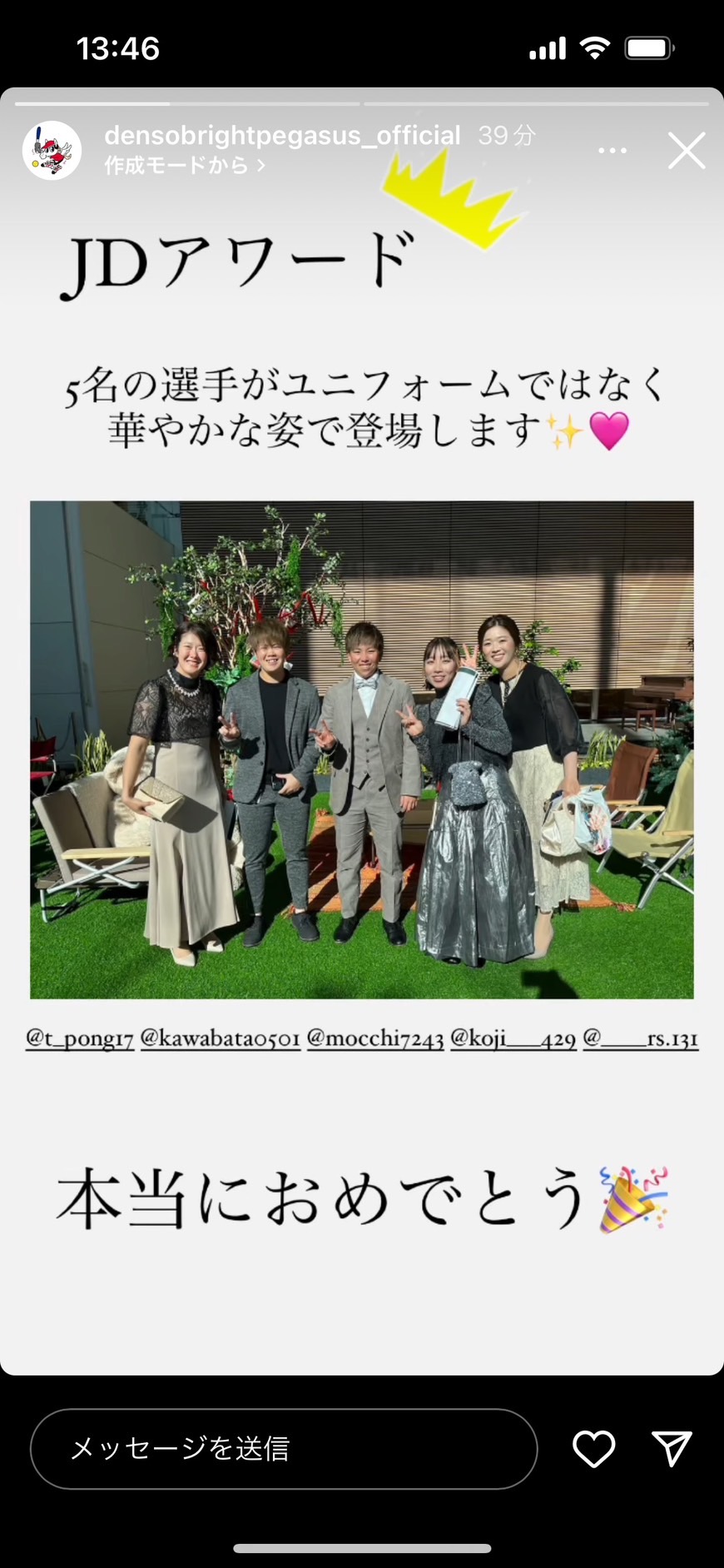Share the story via paper plane icon
Screen dimensions: 724x1568
pyautogui.click(x=672, y=1449)
